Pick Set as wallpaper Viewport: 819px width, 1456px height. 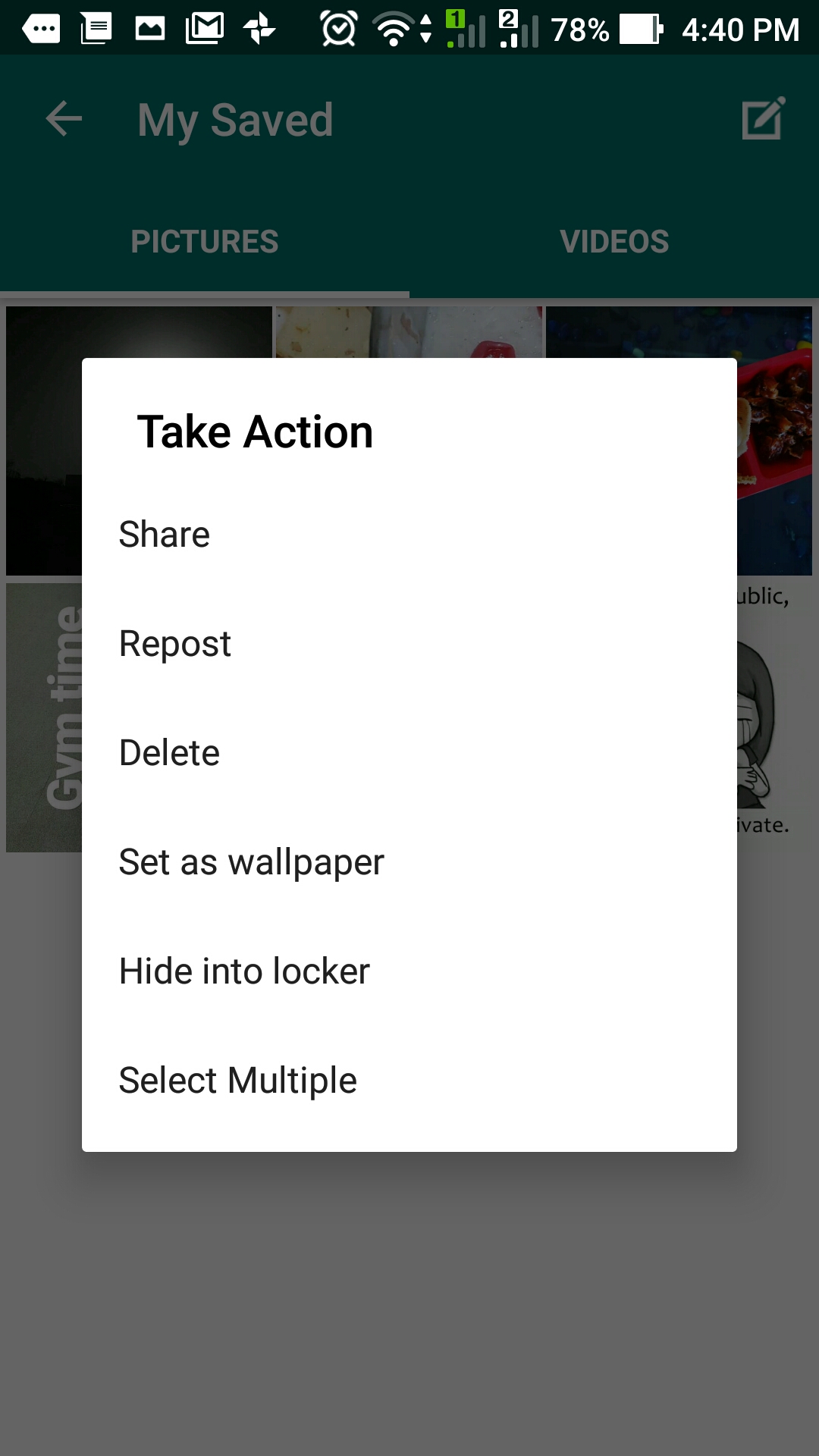pyautogui.click(x=409, y=862)
